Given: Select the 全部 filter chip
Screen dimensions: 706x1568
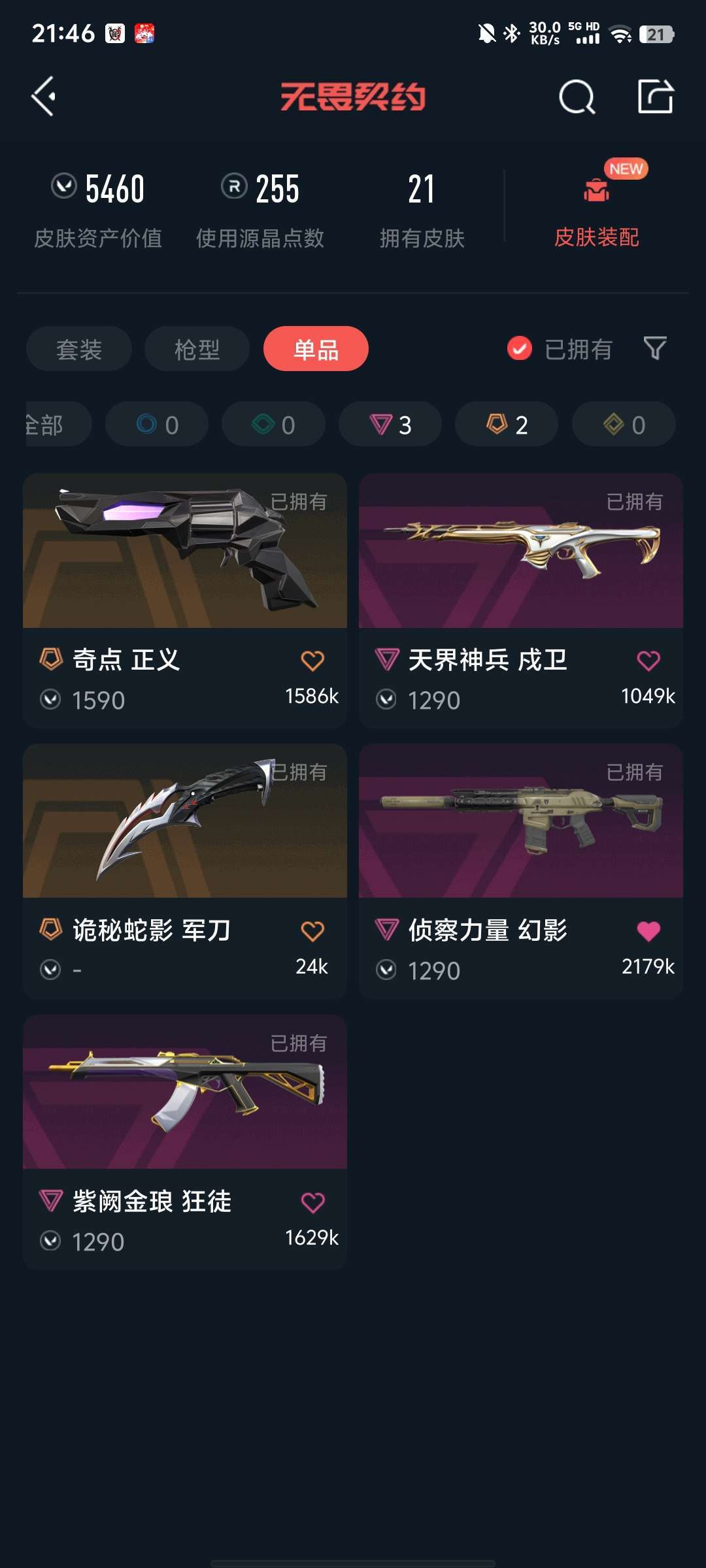Looking at the screenshot, I should point(46,424).
